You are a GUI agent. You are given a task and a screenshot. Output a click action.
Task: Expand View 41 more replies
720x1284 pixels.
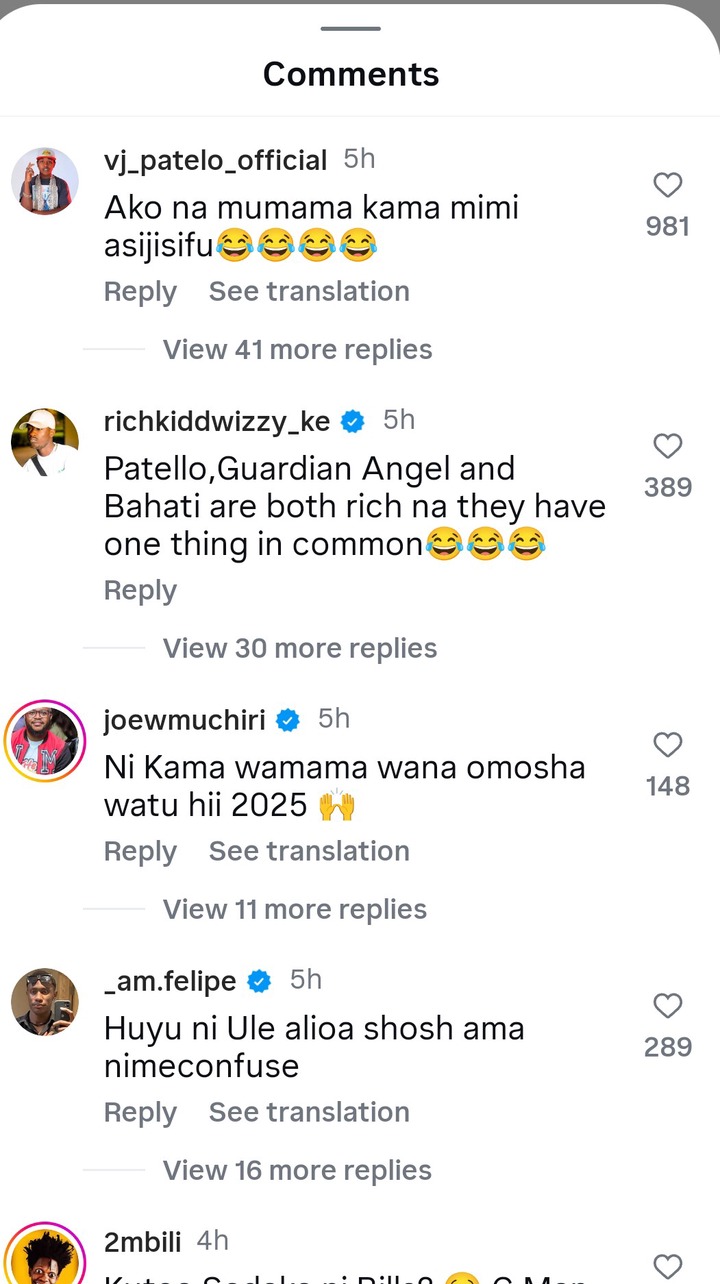[x=297, y=350]
